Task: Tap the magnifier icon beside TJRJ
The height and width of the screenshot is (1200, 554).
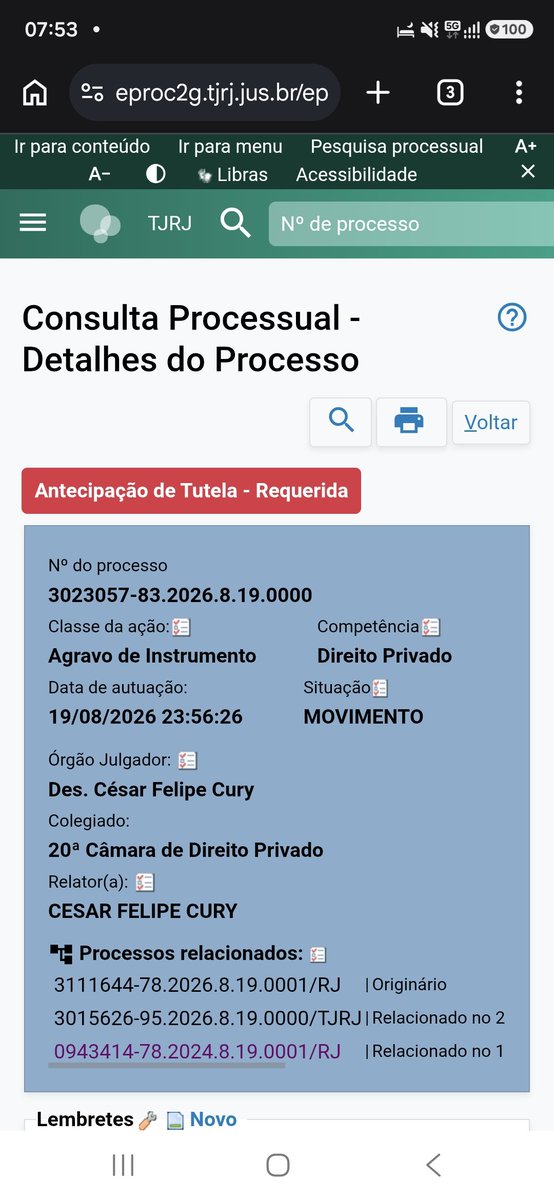Action: click(235, 222)
